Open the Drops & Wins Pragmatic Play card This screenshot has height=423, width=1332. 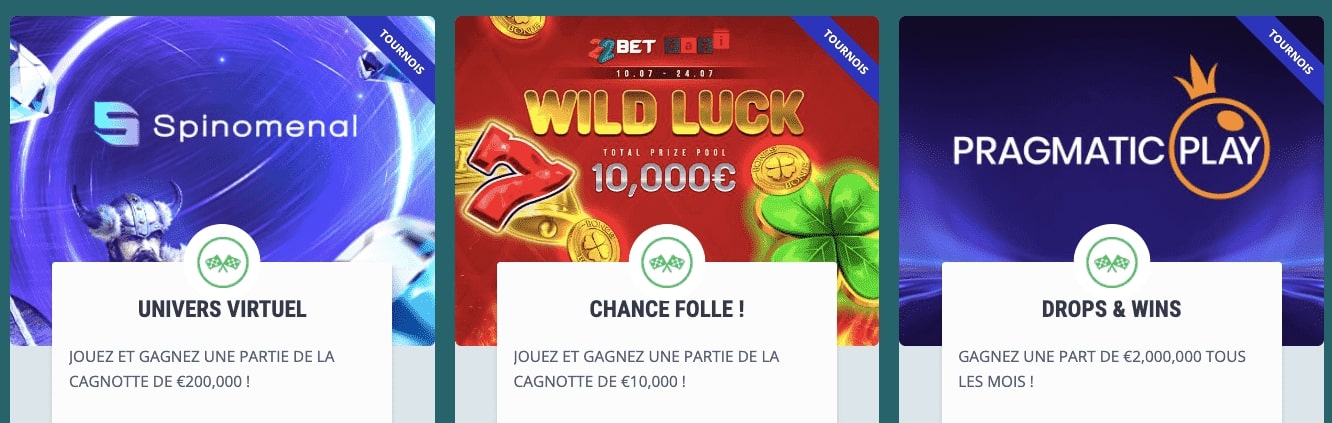click(1111, 309)
